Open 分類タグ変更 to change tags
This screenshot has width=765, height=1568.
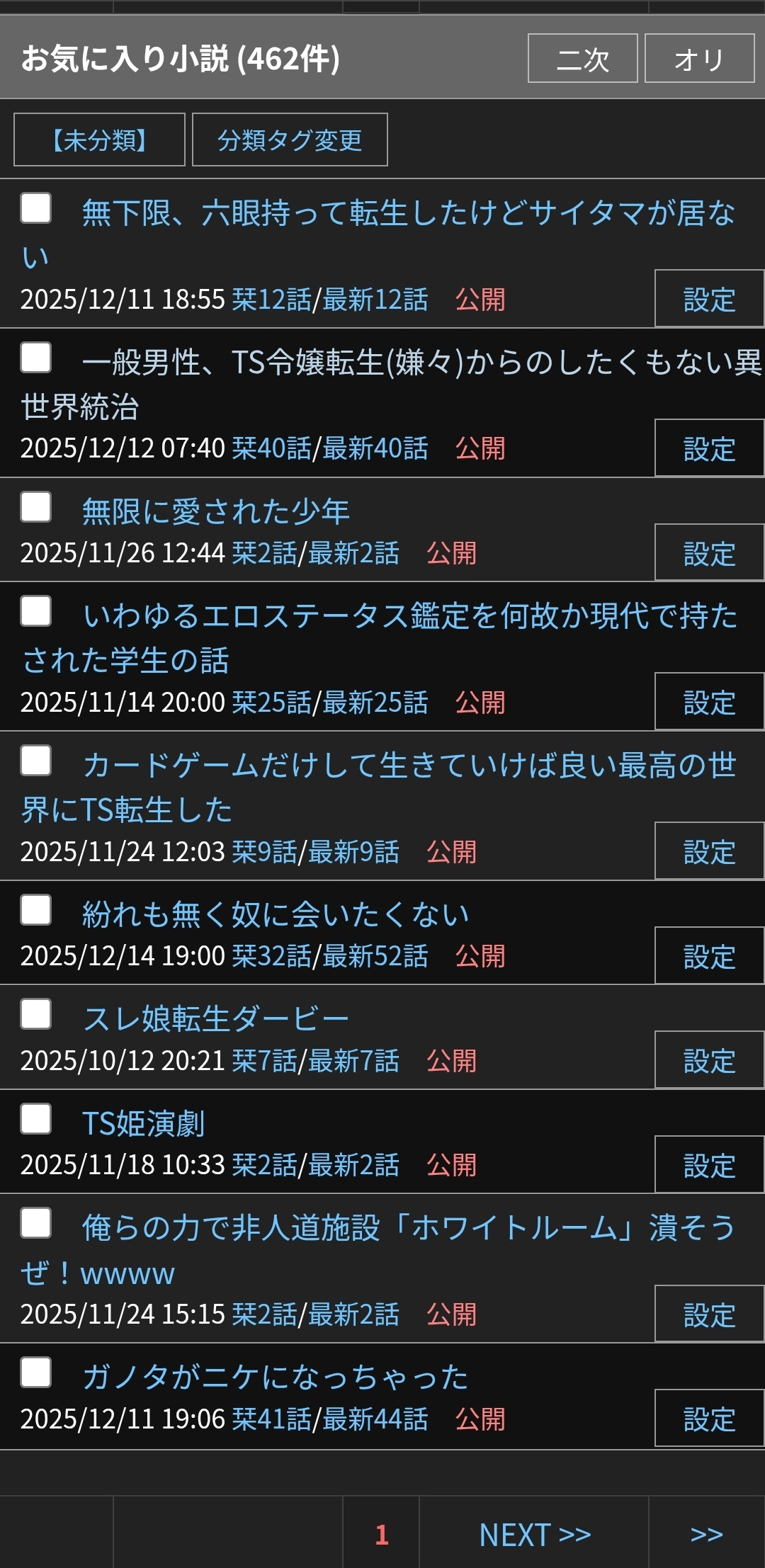pos(290,140)
